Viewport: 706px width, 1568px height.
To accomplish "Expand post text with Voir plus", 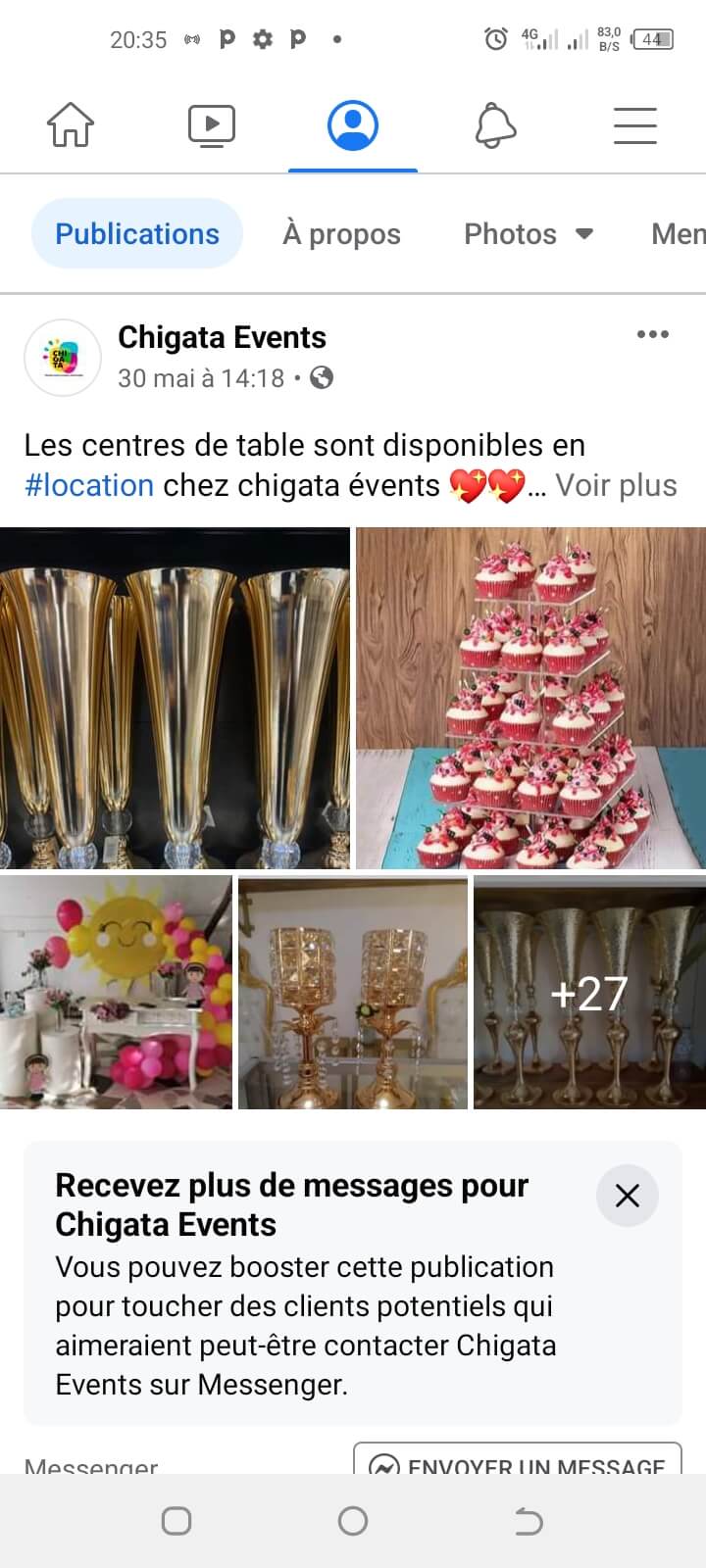I will (x=616, y=485).
